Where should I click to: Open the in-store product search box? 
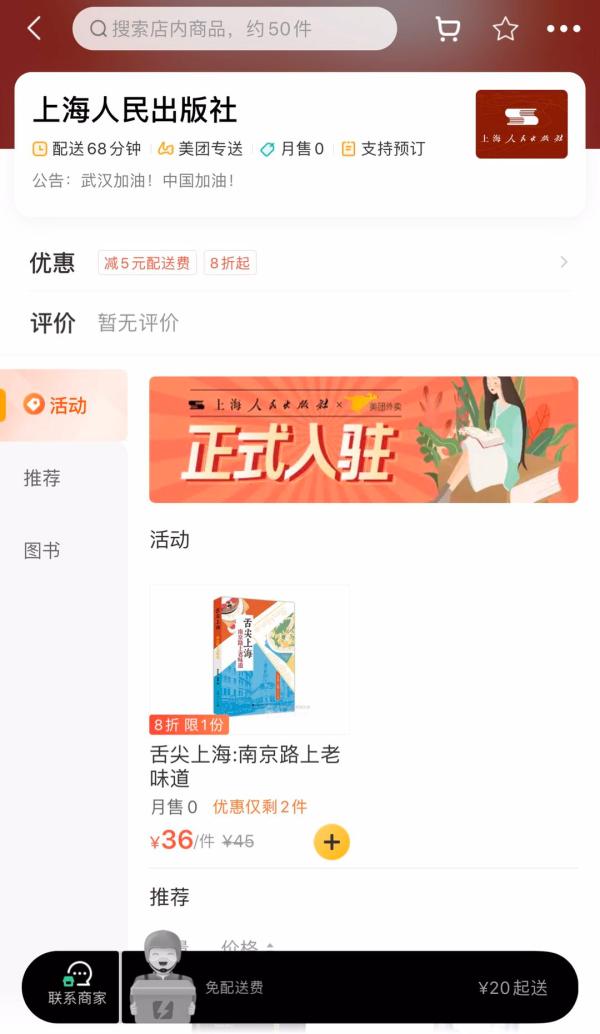click(234, 29)
